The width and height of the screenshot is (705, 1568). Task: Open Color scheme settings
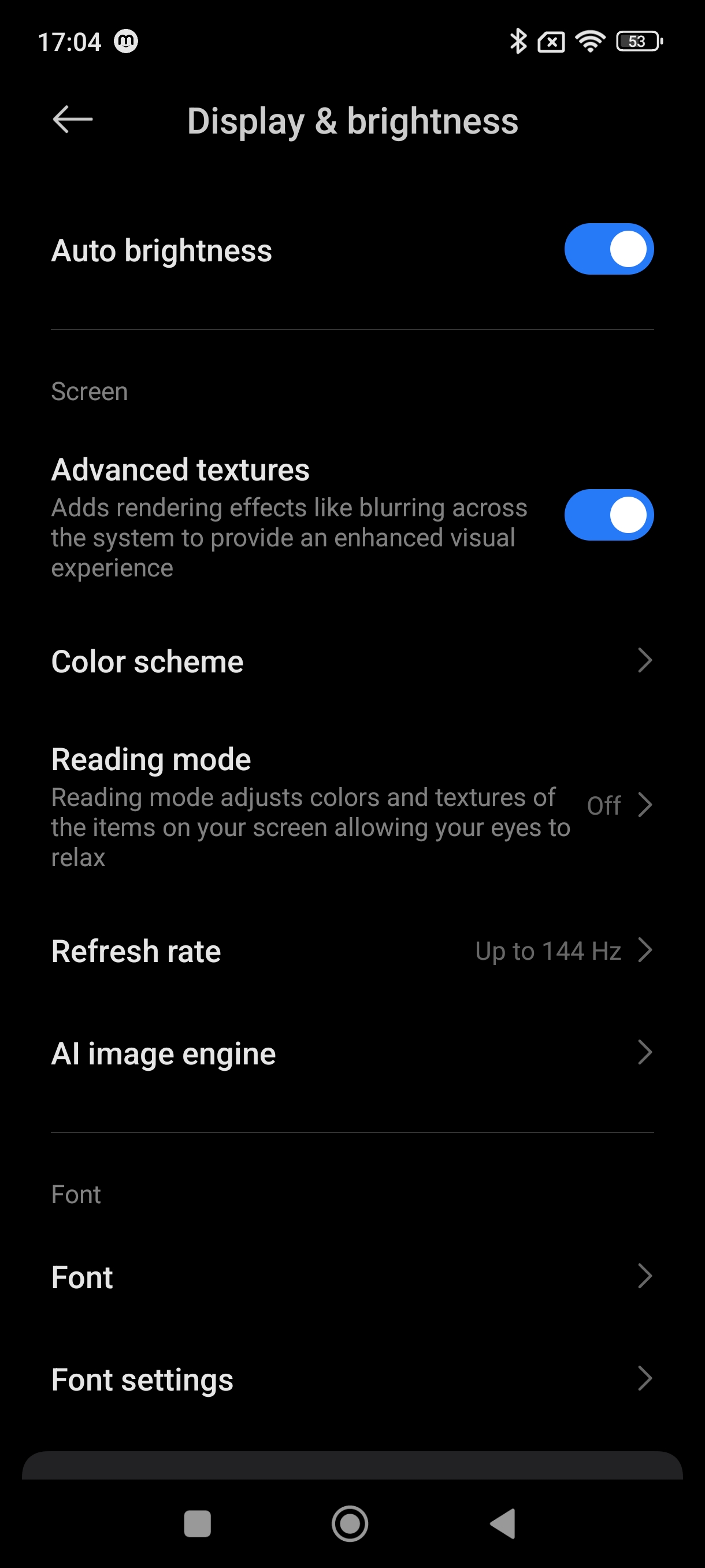point(351,661)
